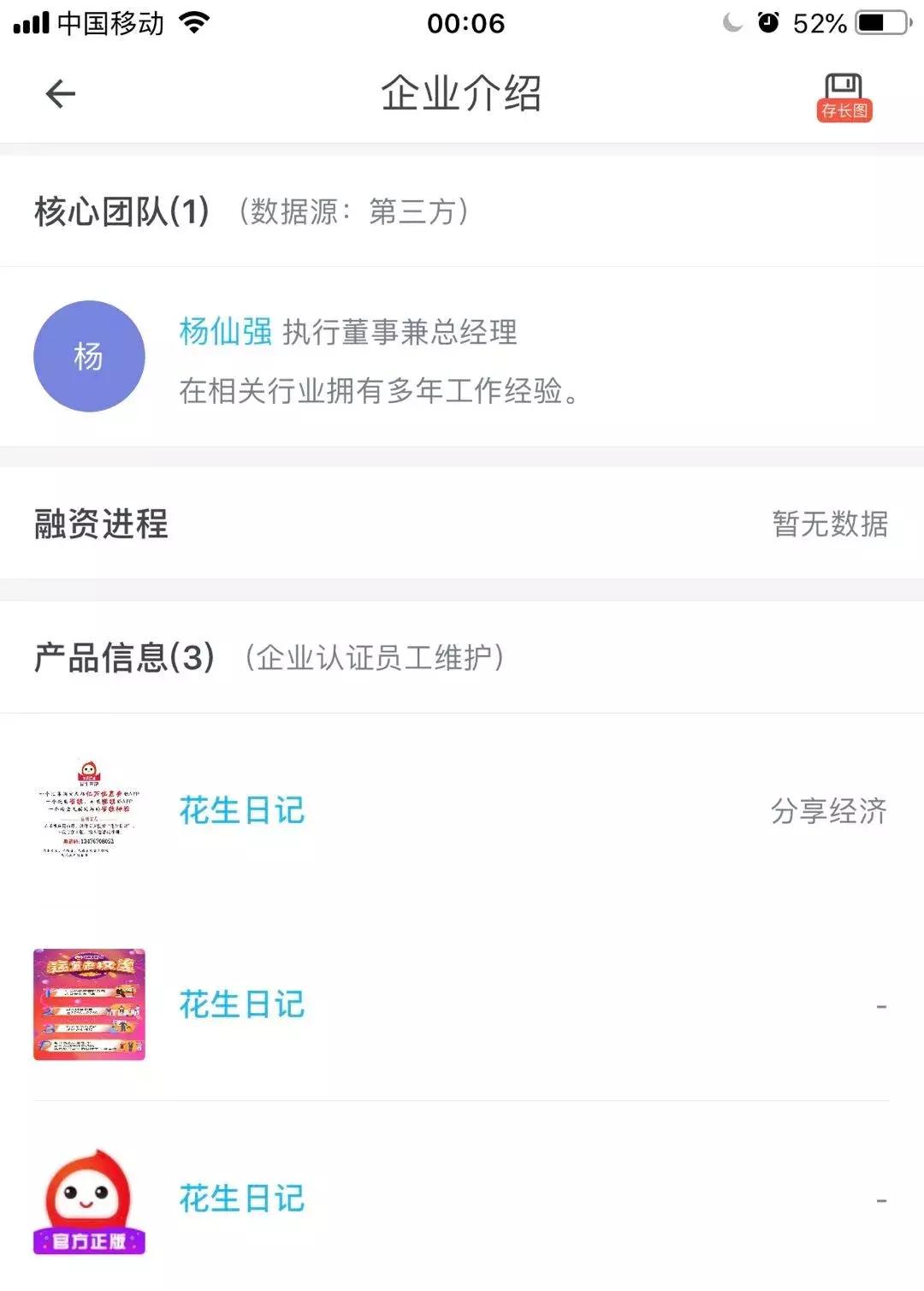Tap the 杨 circular avatar icon
924x1291 pixels.
[x=89, y=356]
